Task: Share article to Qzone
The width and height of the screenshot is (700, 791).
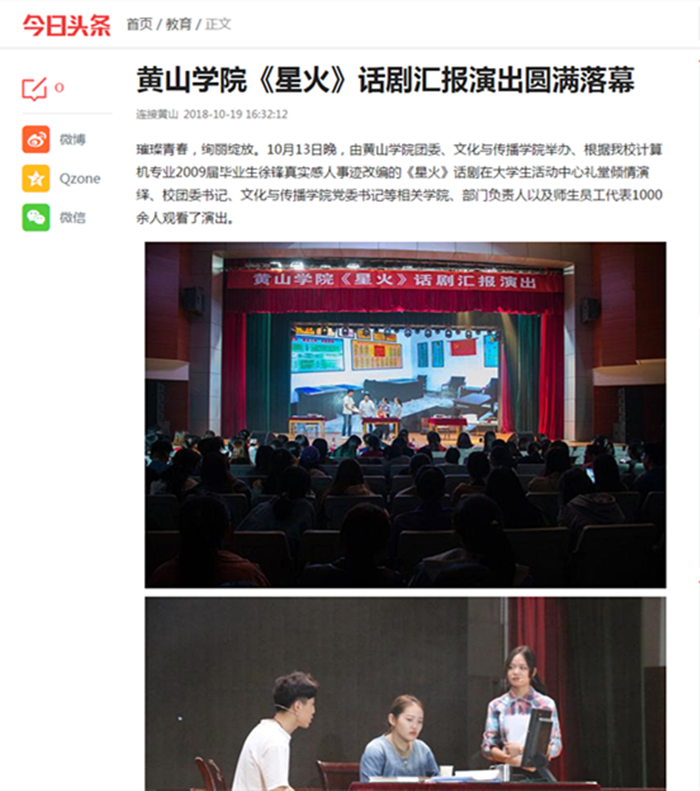Action: click(36, 178)
